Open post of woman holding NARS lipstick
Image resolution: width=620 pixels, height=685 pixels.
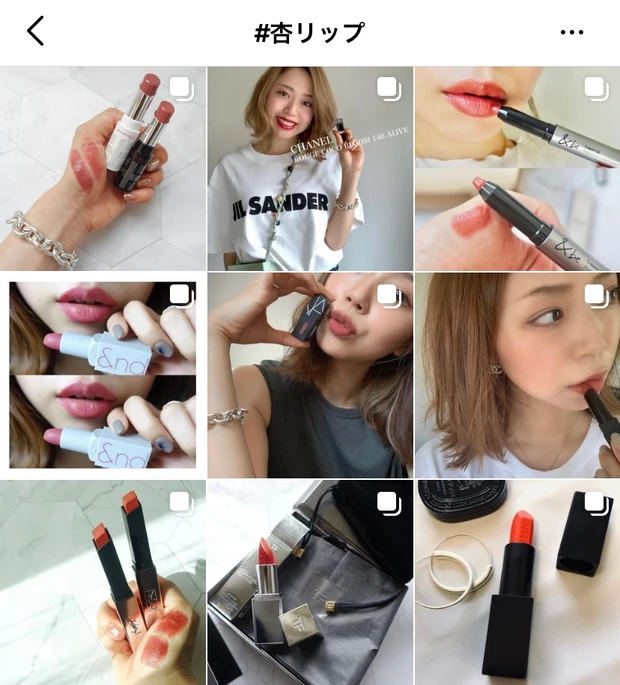point(310,375)
